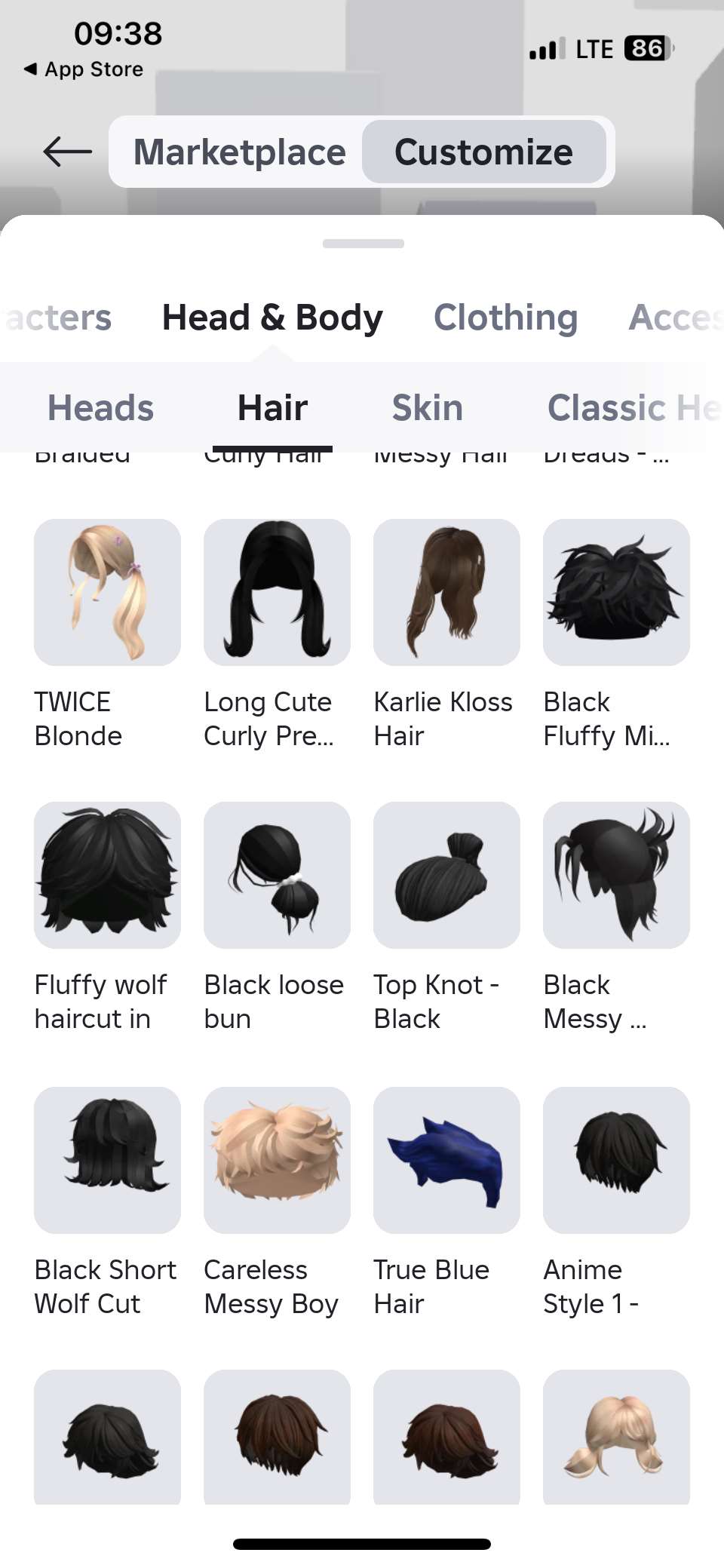
Task: Go back with the arrow icon
Action: pyautogui.click(x=68, y=152)
